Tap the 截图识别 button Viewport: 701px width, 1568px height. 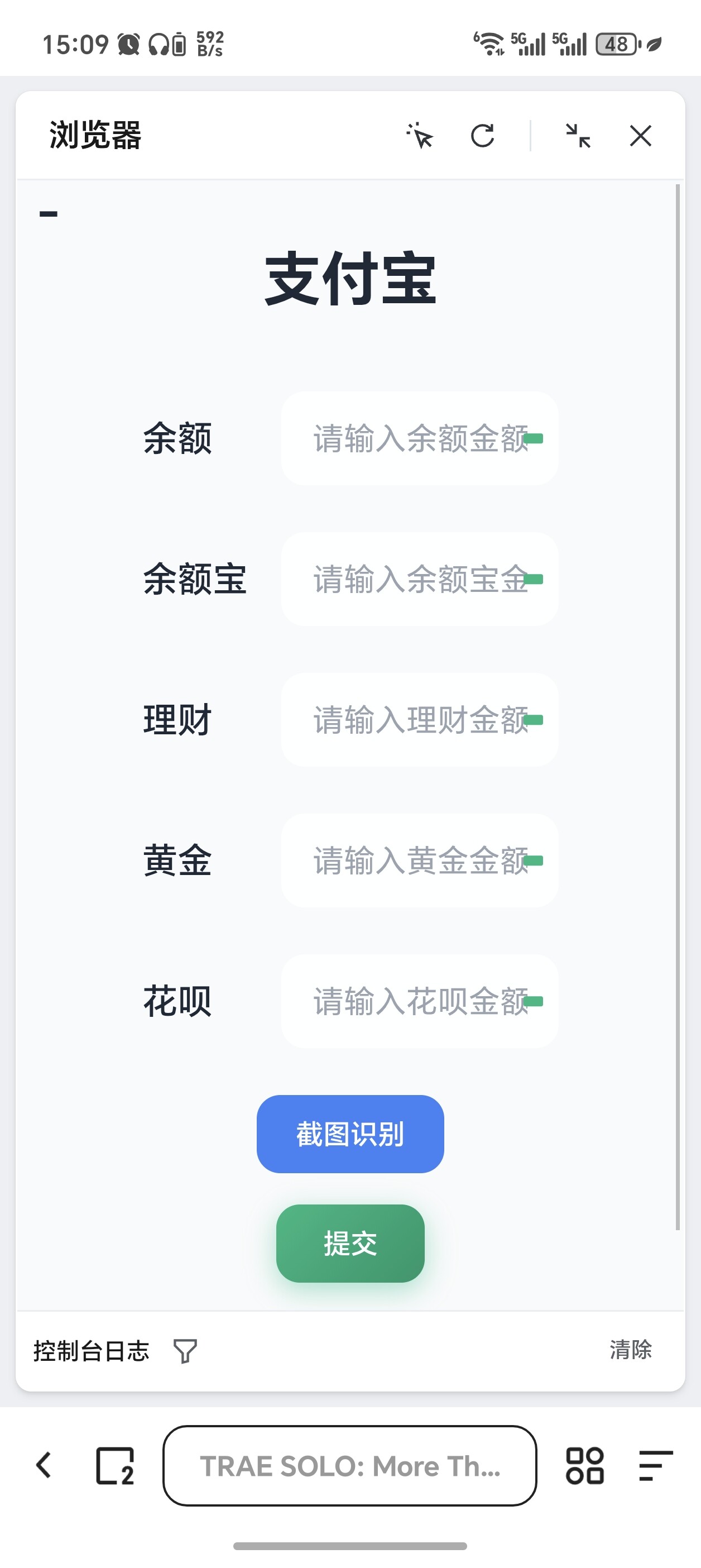(x=350, y=1134)
